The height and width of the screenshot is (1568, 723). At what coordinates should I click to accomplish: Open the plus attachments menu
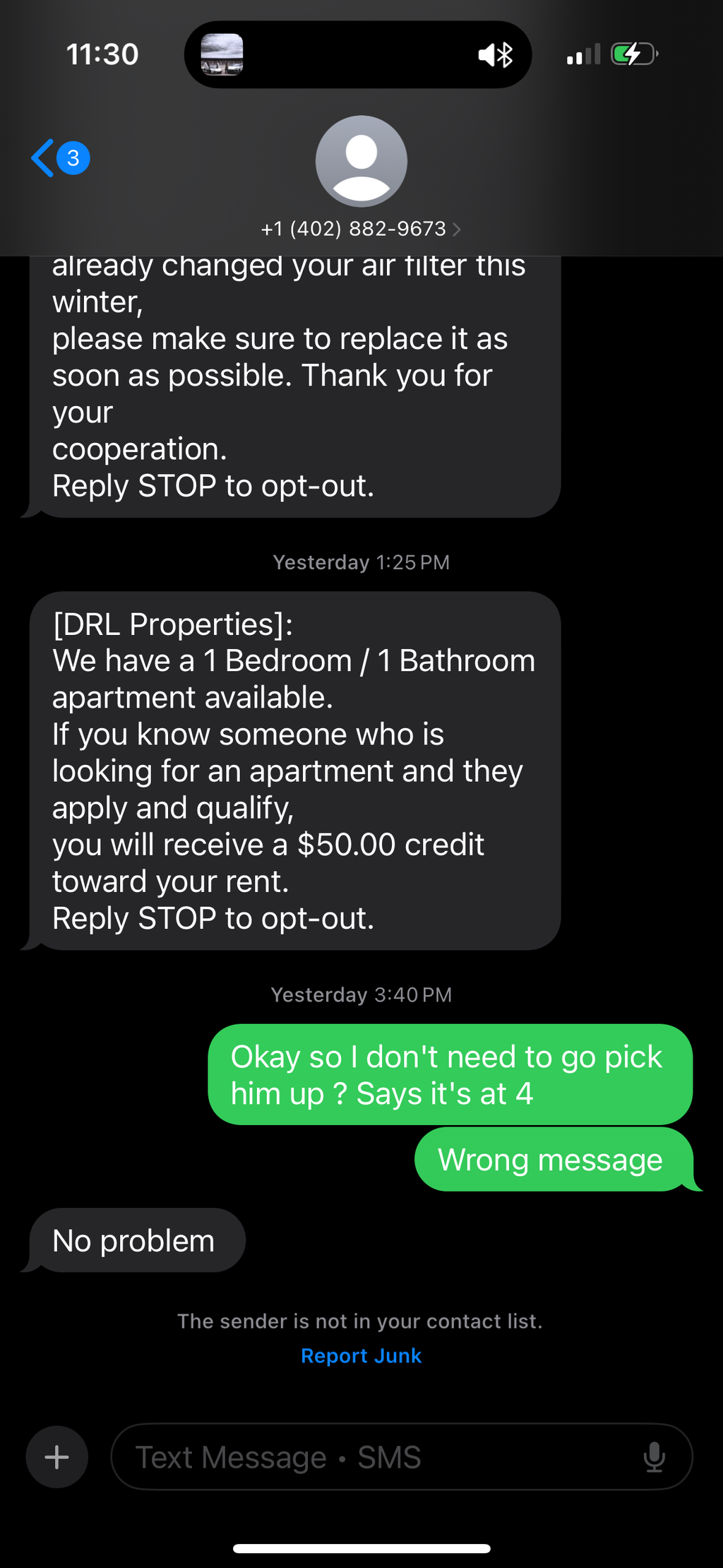57,1456
